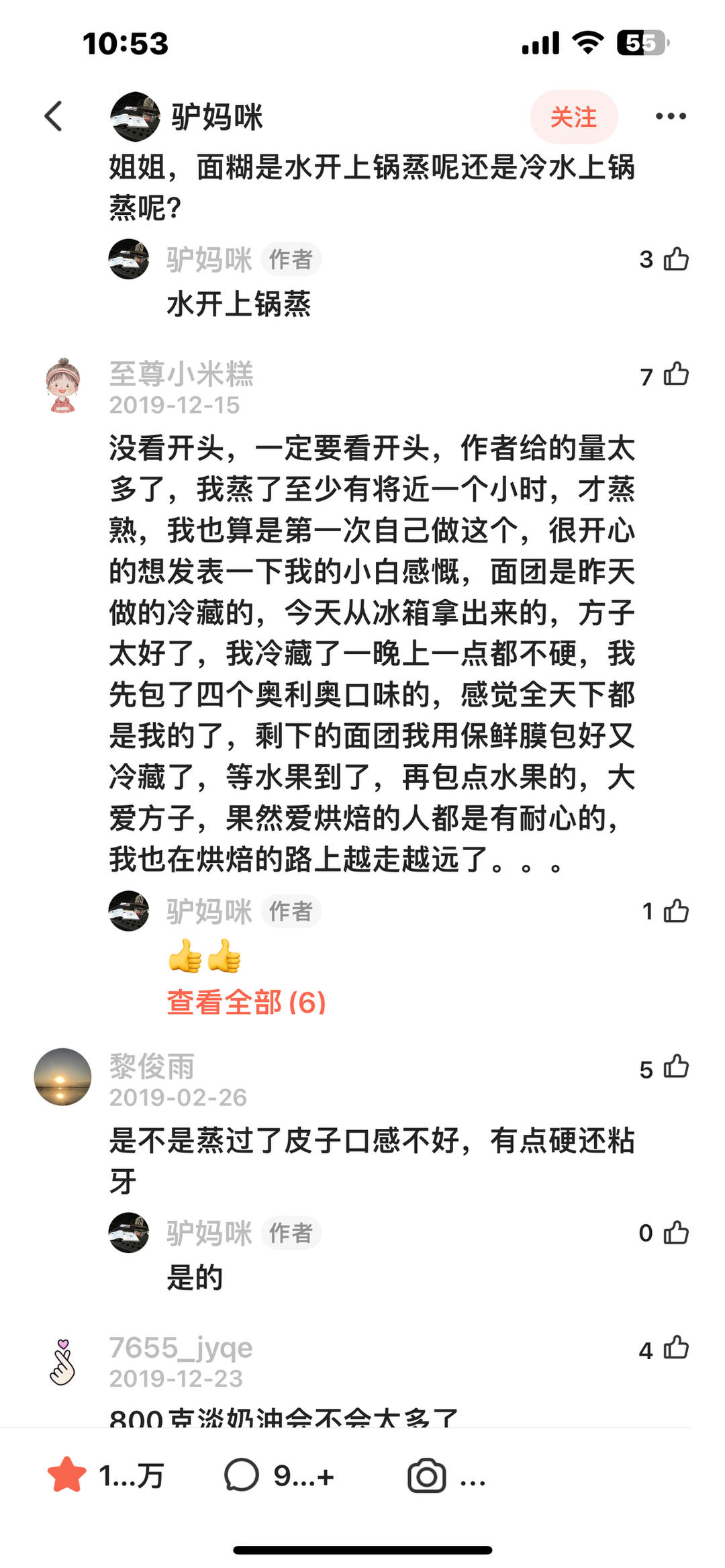Open the three-dot overflow menu
Viewport: 725px width, 1568px height.
671,116
